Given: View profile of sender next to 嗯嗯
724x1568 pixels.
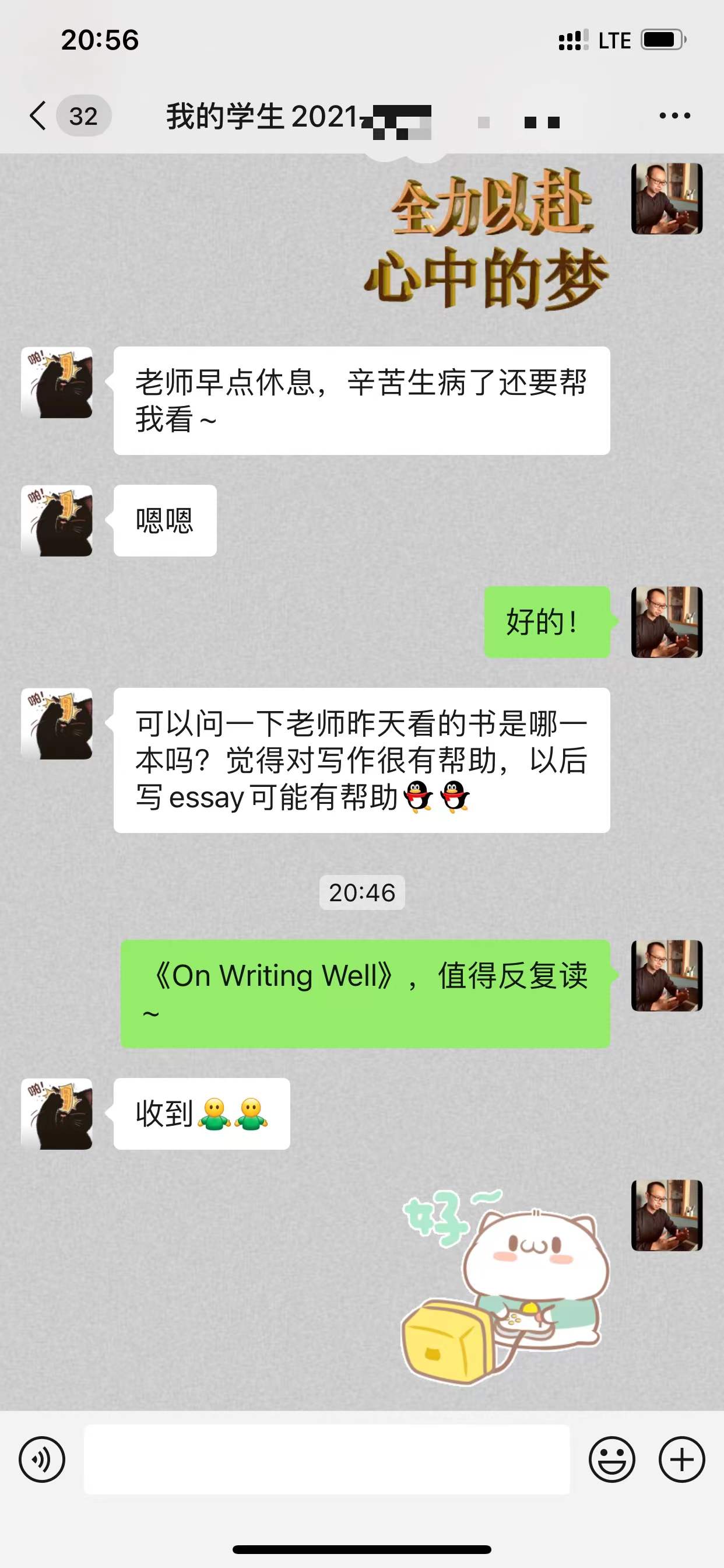Looking at the screenshot, I should click(57, 520).
